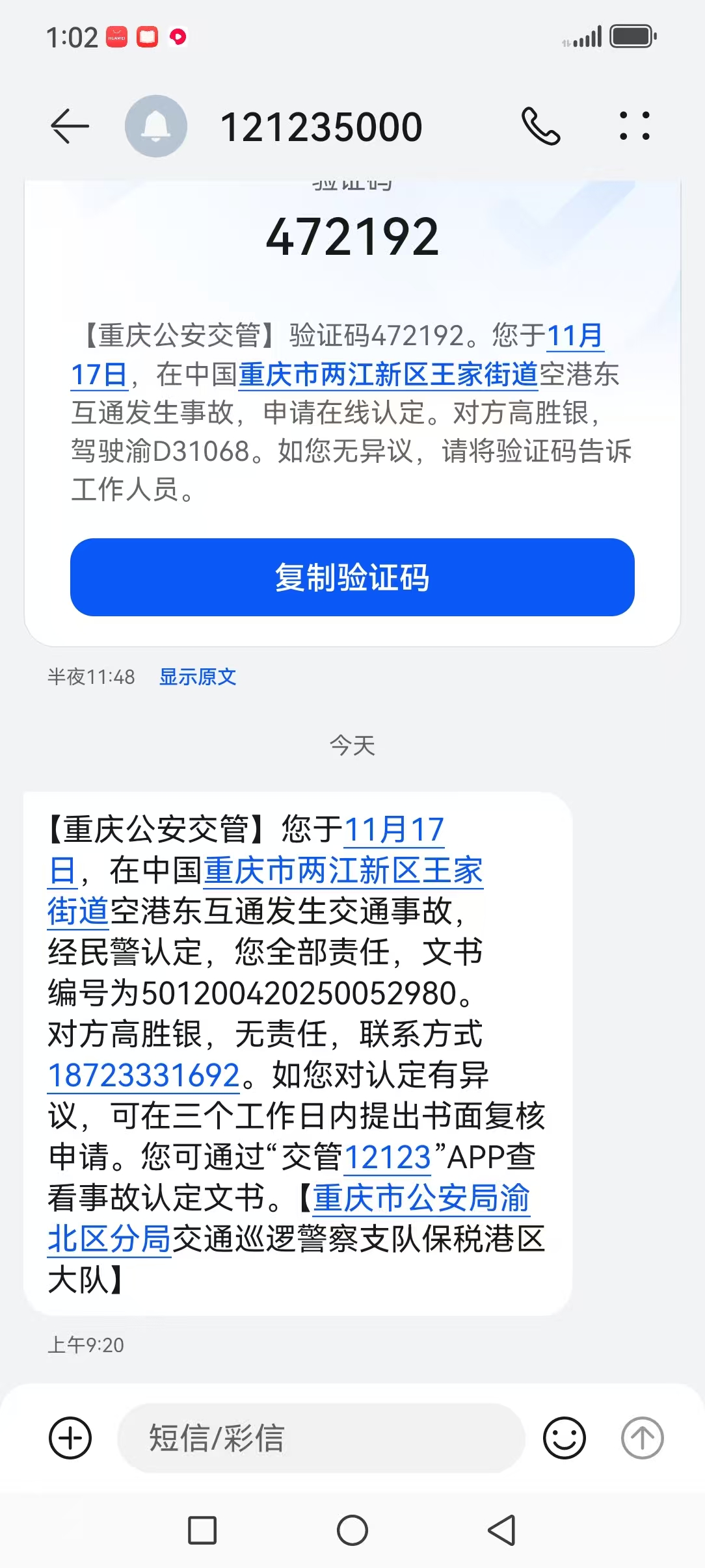The height and width of the screenshot is (1568, 705).
Task: Call the number 121235000
Action: pyautogui.click(x=540, y=126)
